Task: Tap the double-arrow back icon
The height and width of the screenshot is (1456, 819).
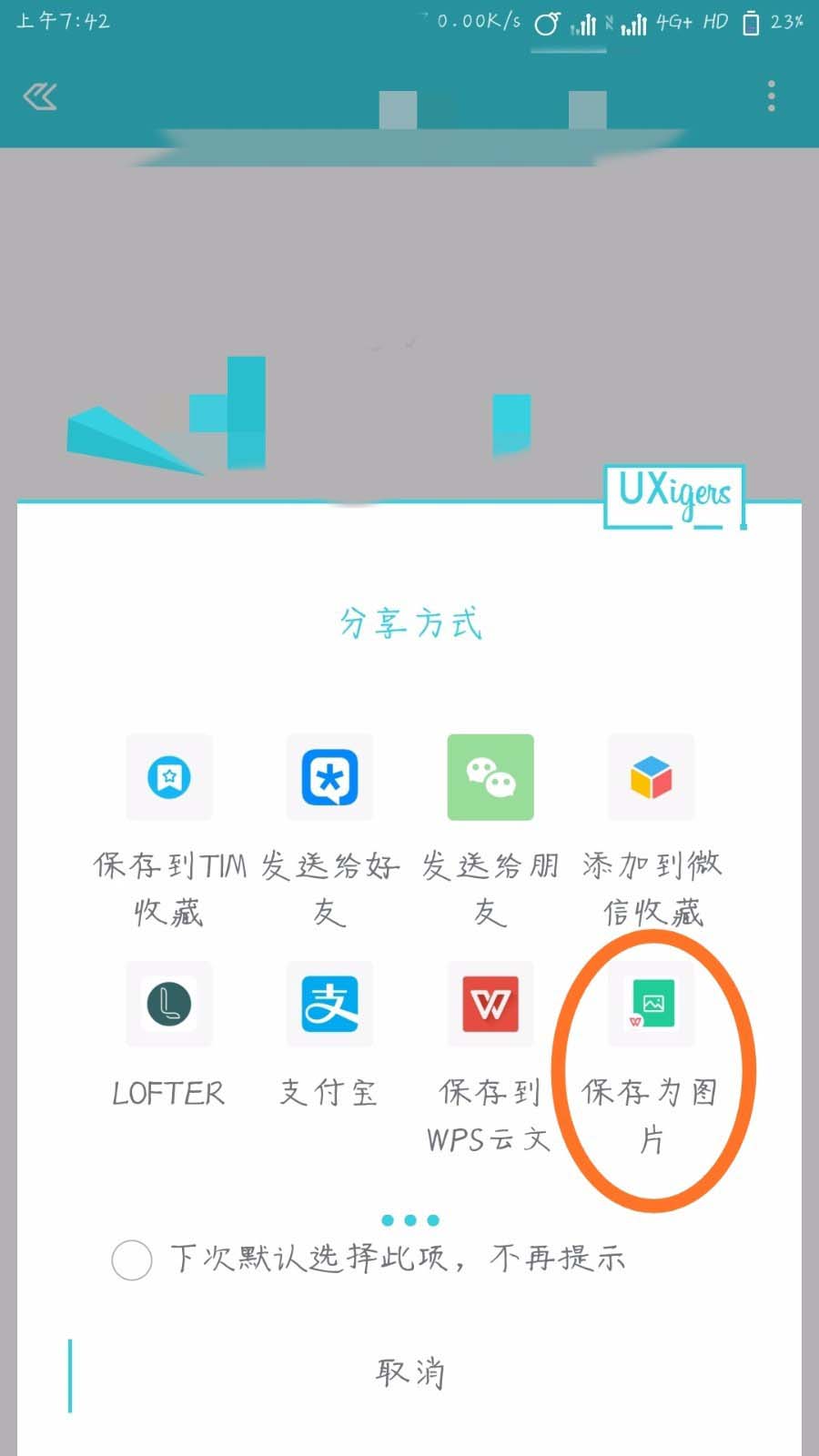Action: (40, 96)
